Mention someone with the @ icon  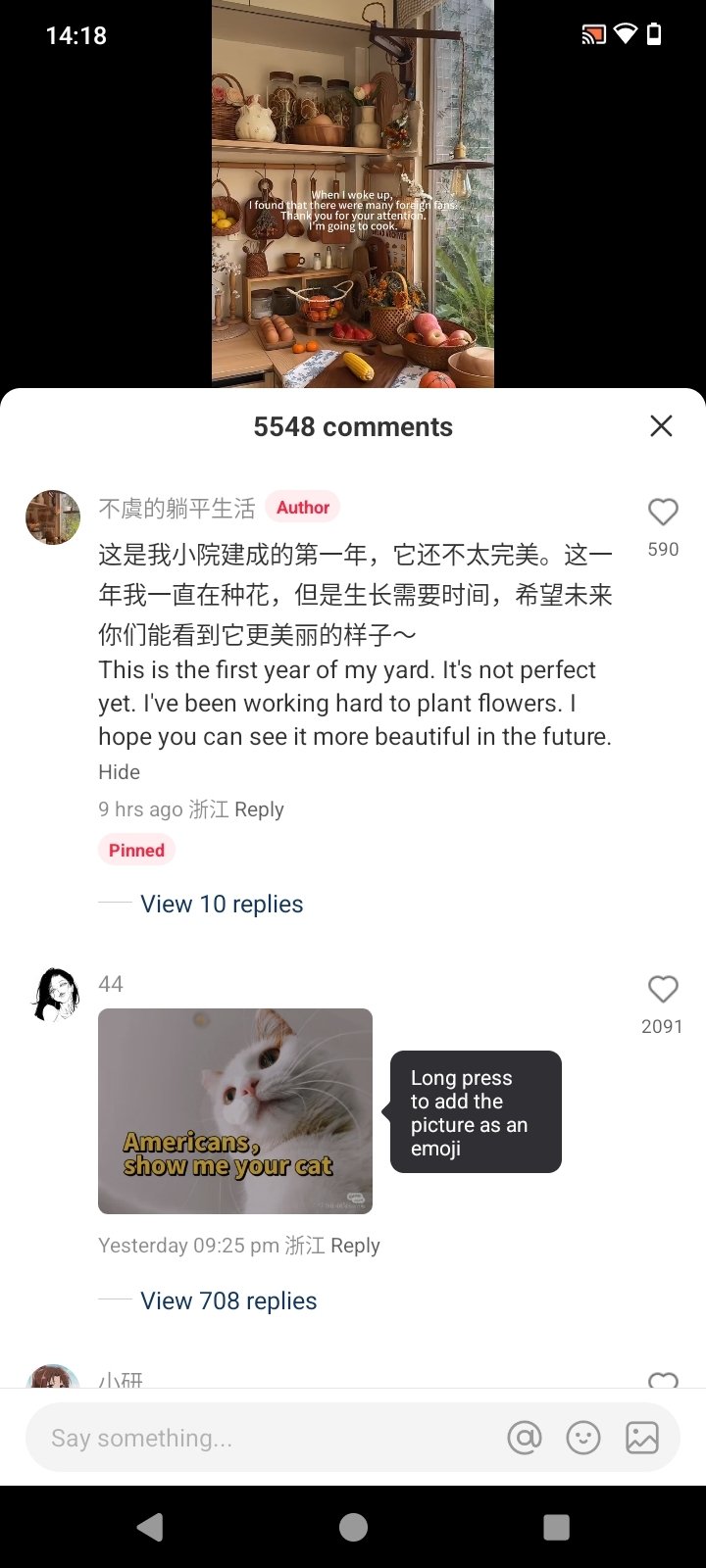[x=525, y=1438]
